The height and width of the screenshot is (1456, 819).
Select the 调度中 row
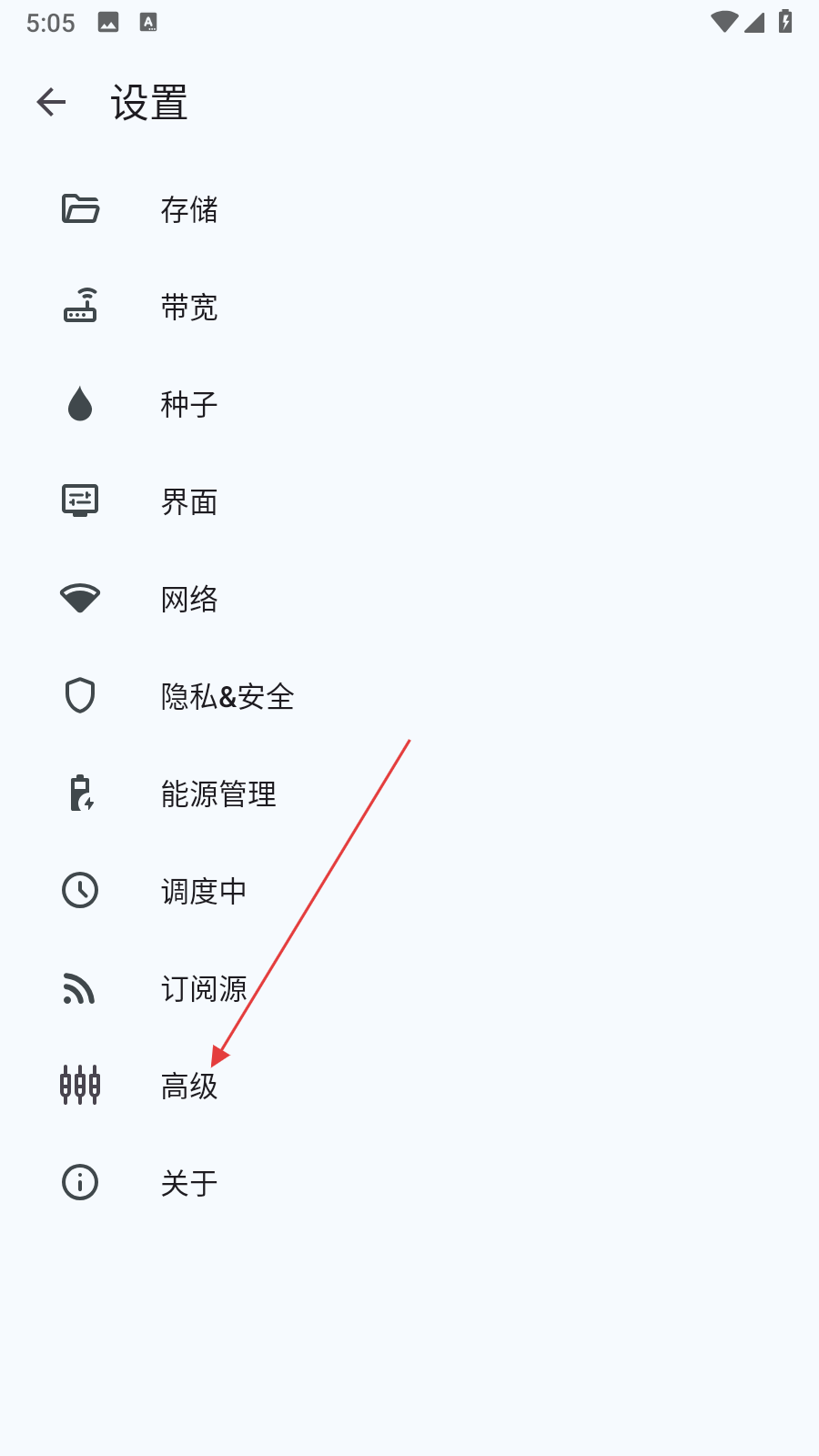tap(204, 891)
